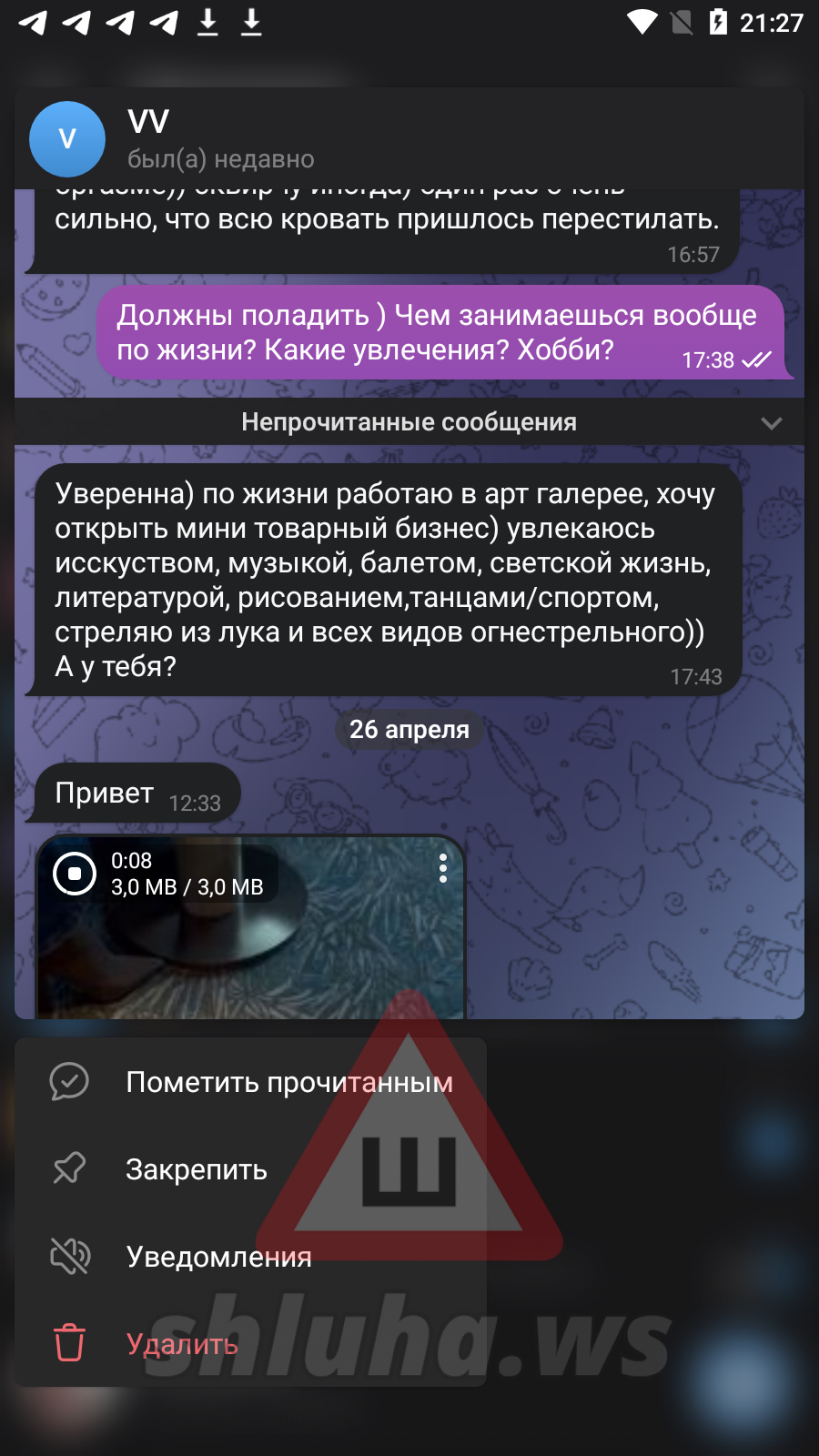The height and width of the screenshot is (1456, 819).
Task: Delete the chat with Удалить
Action: tap(182, 1344)
